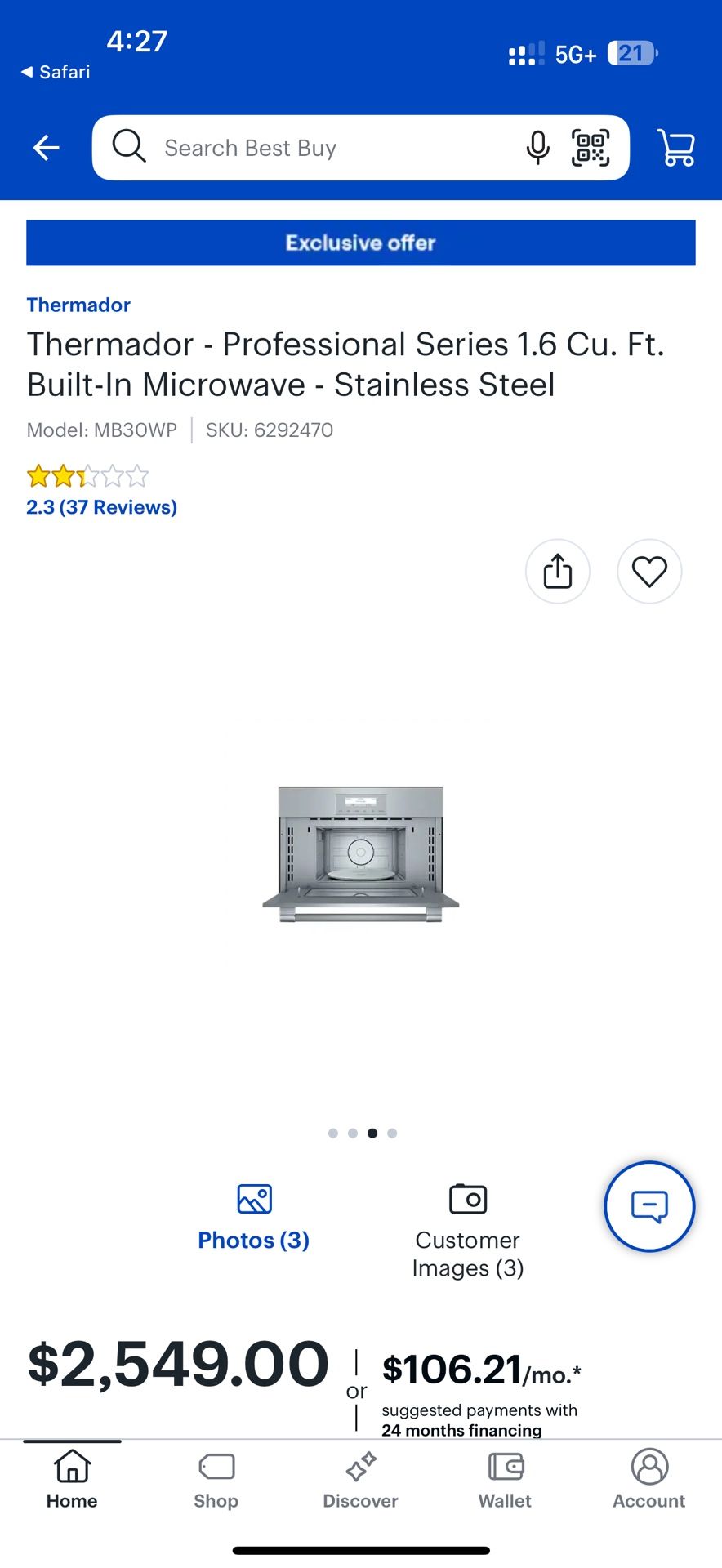Tap the Search Best Buy input field

310,147
